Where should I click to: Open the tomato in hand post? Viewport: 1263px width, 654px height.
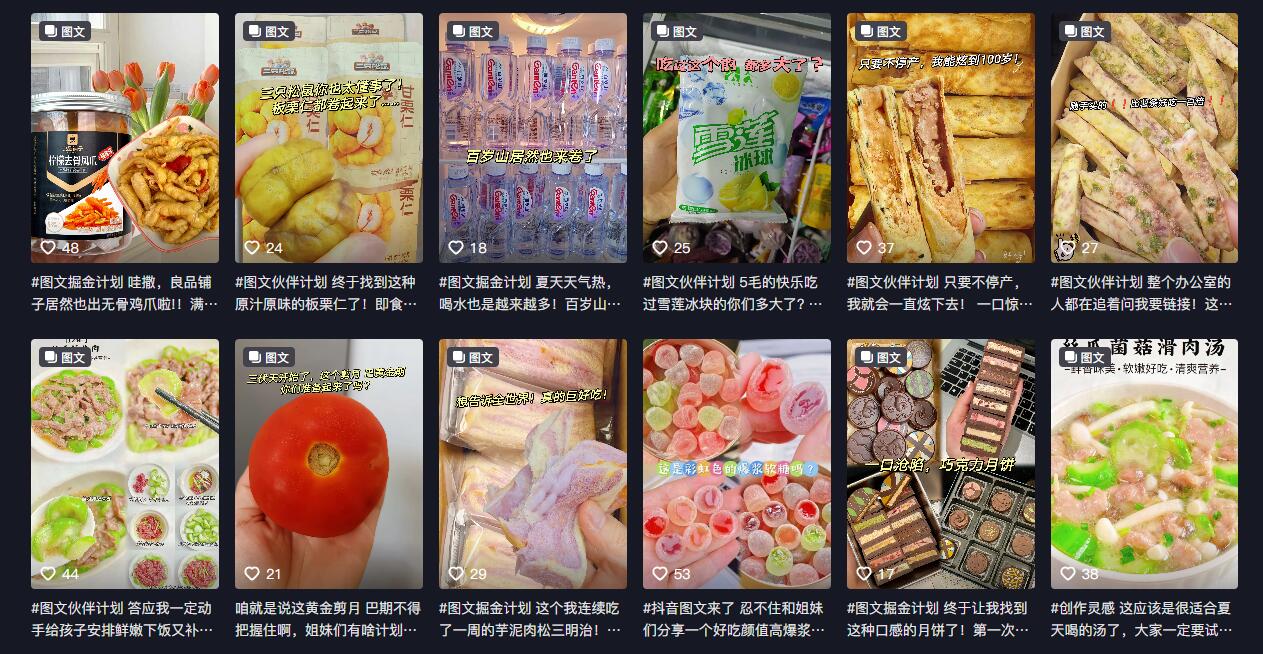pyautogui.click(x=329, y=463)
